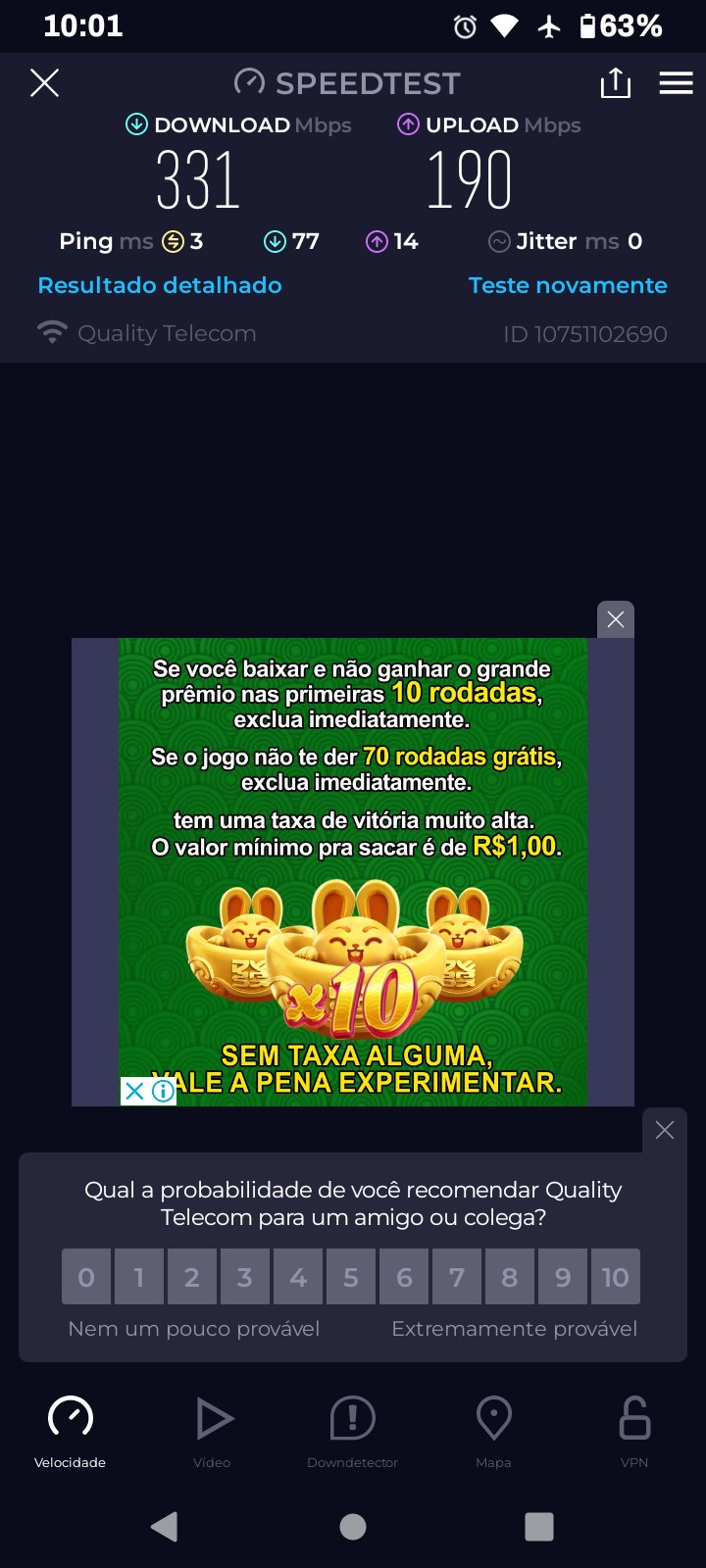Open the hamburger menu
This screenshot has height=1568, width=706.
(676, 83)
